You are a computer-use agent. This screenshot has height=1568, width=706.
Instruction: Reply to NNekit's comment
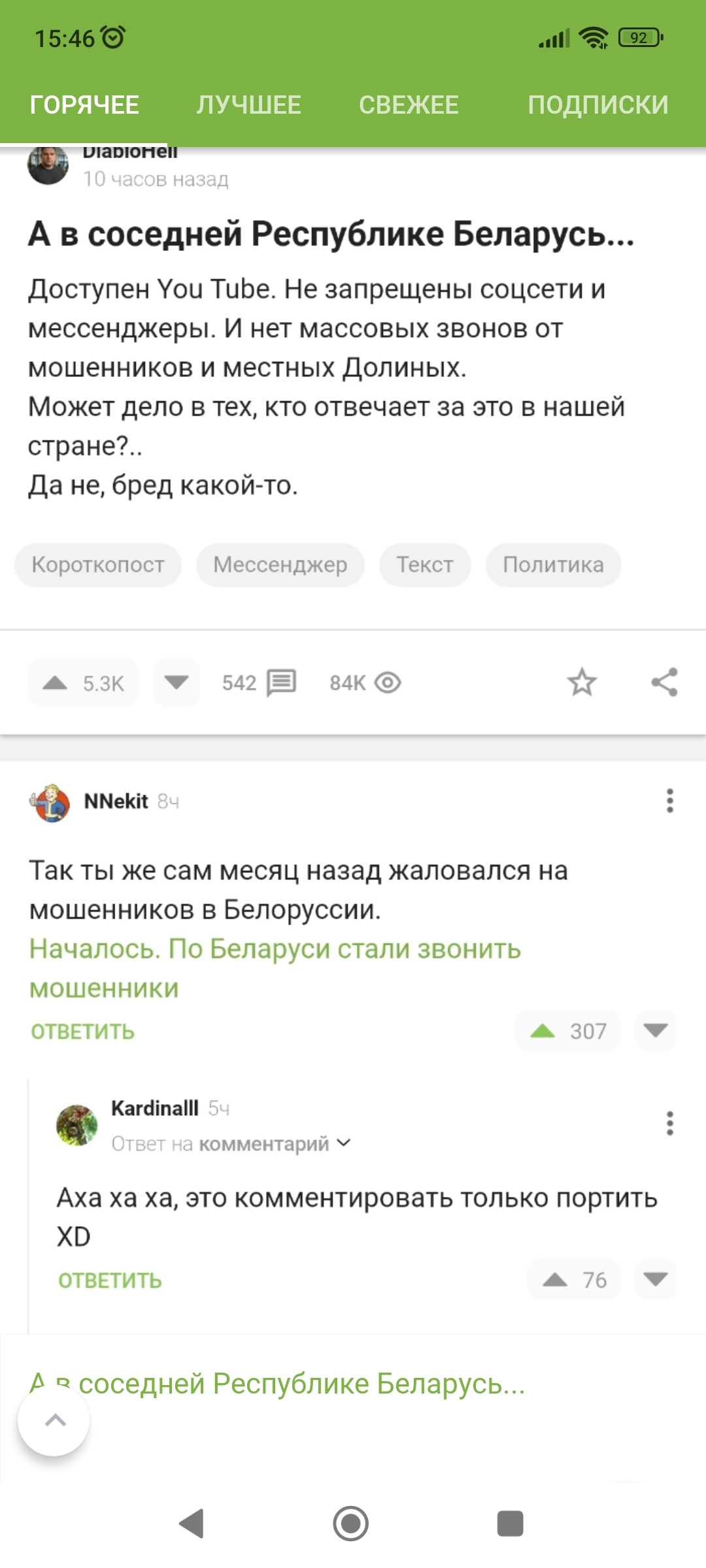[x=83, y=1032]
